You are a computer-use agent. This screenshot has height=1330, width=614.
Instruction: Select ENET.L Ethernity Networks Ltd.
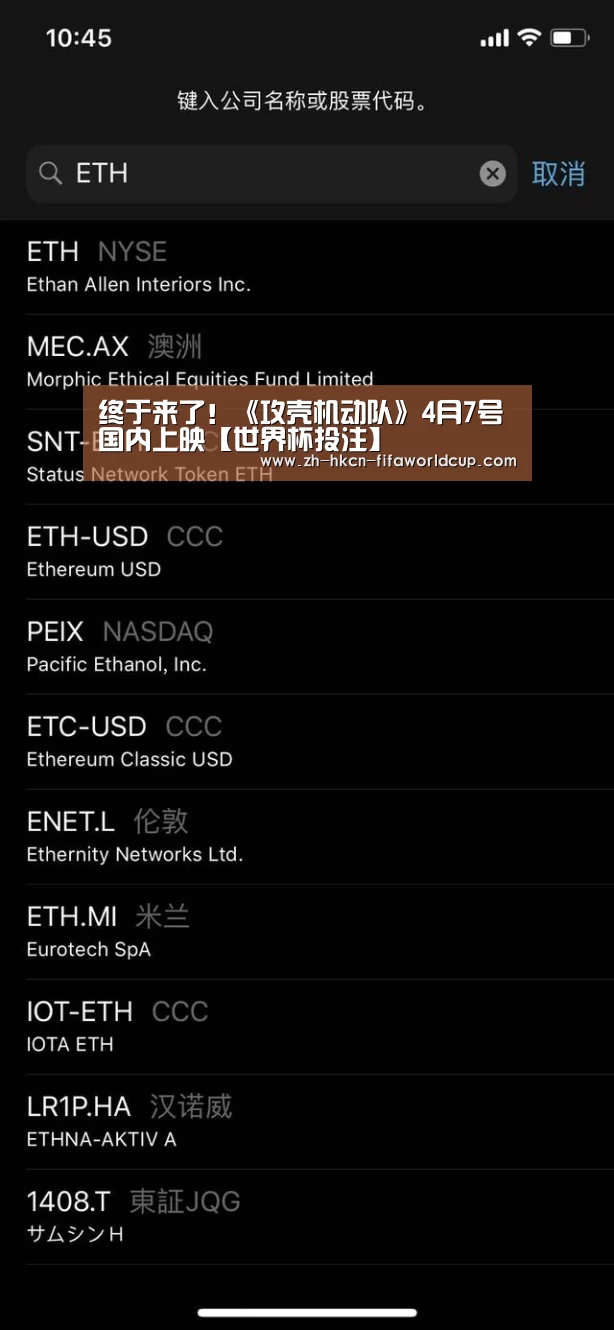click(x=307, y=837)
